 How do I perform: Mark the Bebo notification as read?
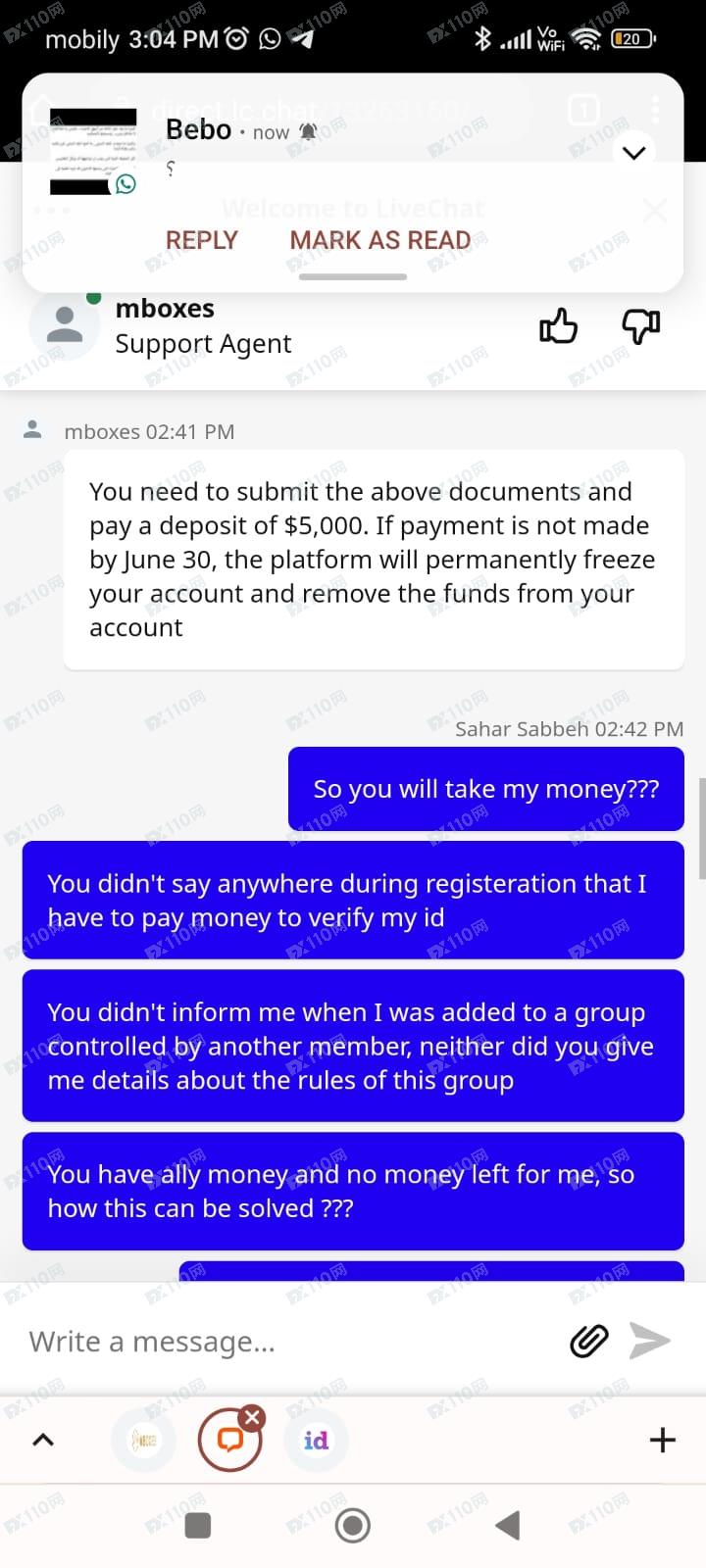379,240
